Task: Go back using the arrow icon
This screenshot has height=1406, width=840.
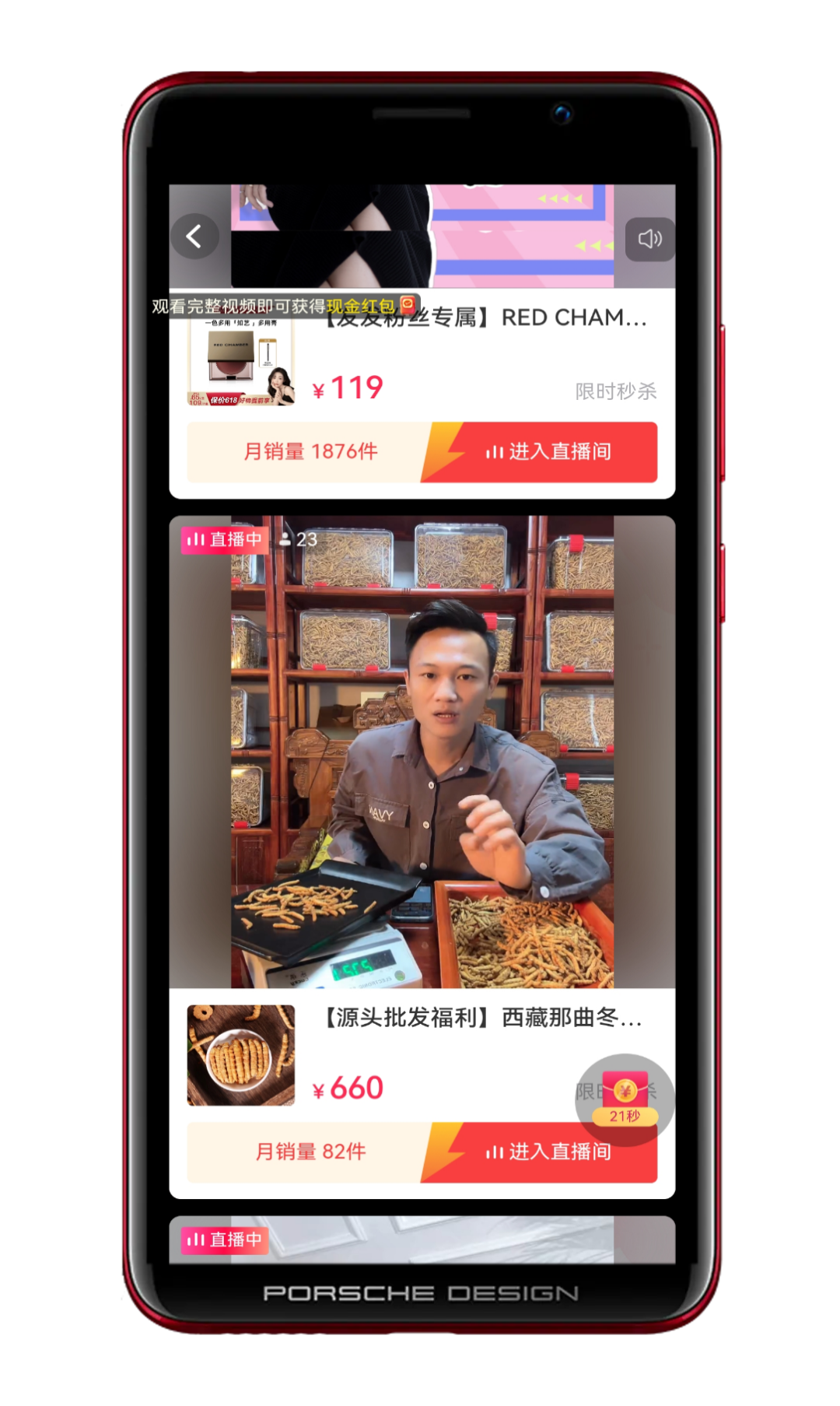Action: (x=194, y=237)
